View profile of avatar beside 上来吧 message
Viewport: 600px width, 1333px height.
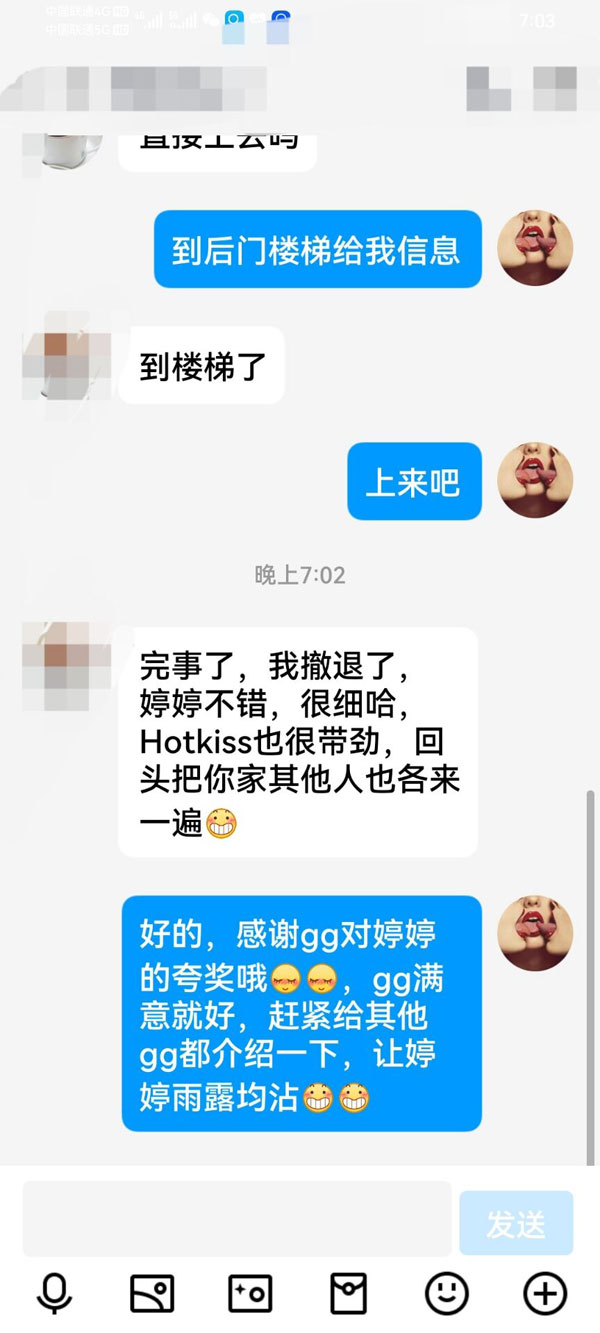coord(535,481)
